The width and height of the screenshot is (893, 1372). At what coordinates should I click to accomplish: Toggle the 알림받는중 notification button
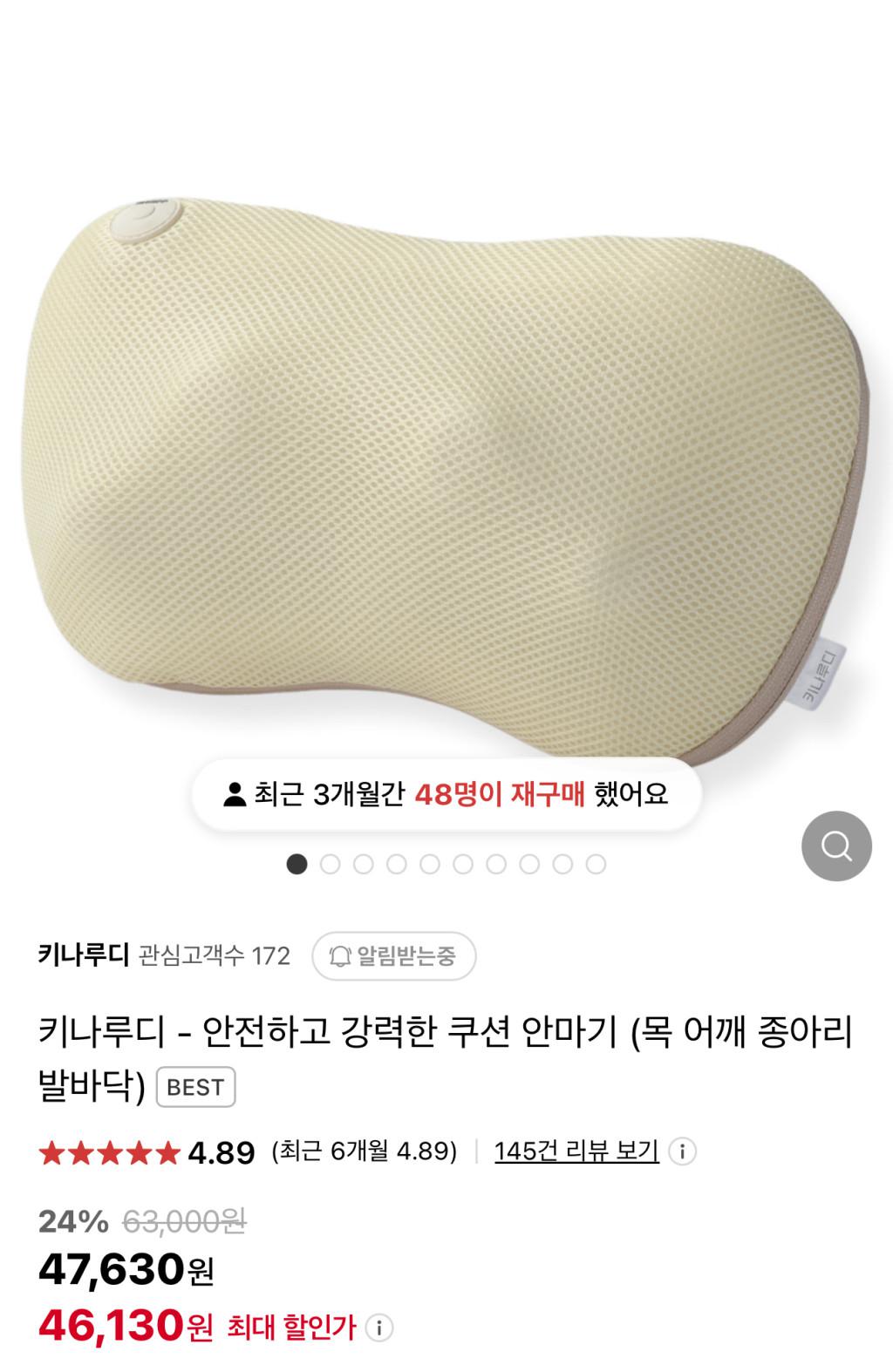point(394,956)
